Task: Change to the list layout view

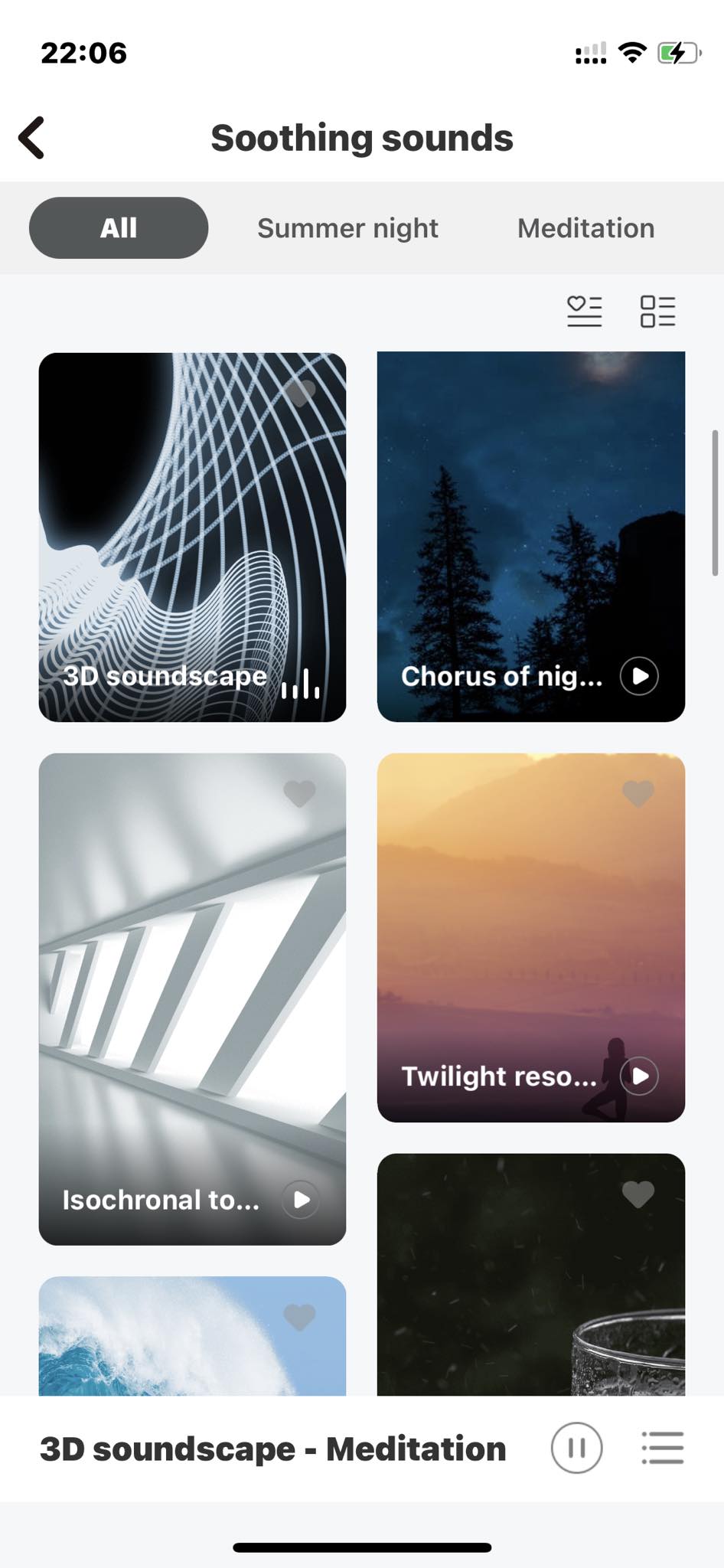Action: [657, 312]
